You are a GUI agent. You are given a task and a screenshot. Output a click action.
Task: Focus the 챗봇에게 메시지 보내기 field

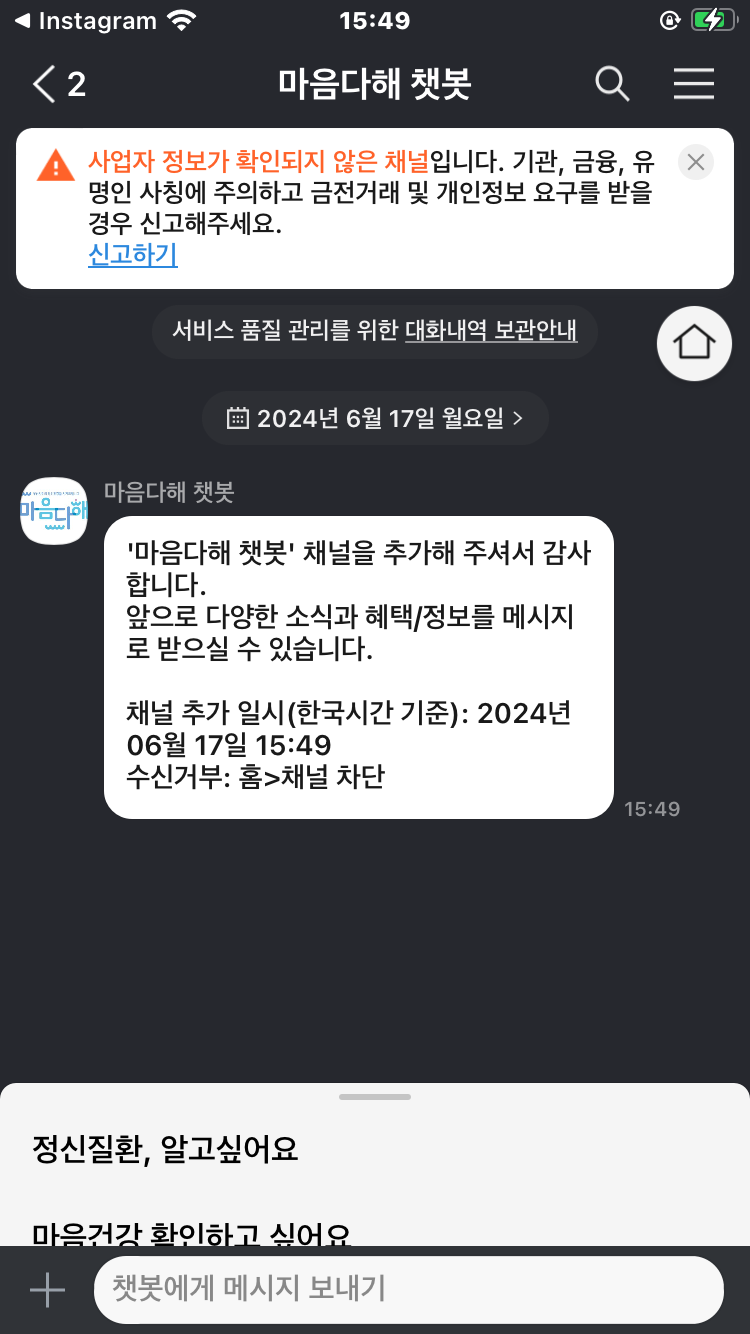(408, 1290)
